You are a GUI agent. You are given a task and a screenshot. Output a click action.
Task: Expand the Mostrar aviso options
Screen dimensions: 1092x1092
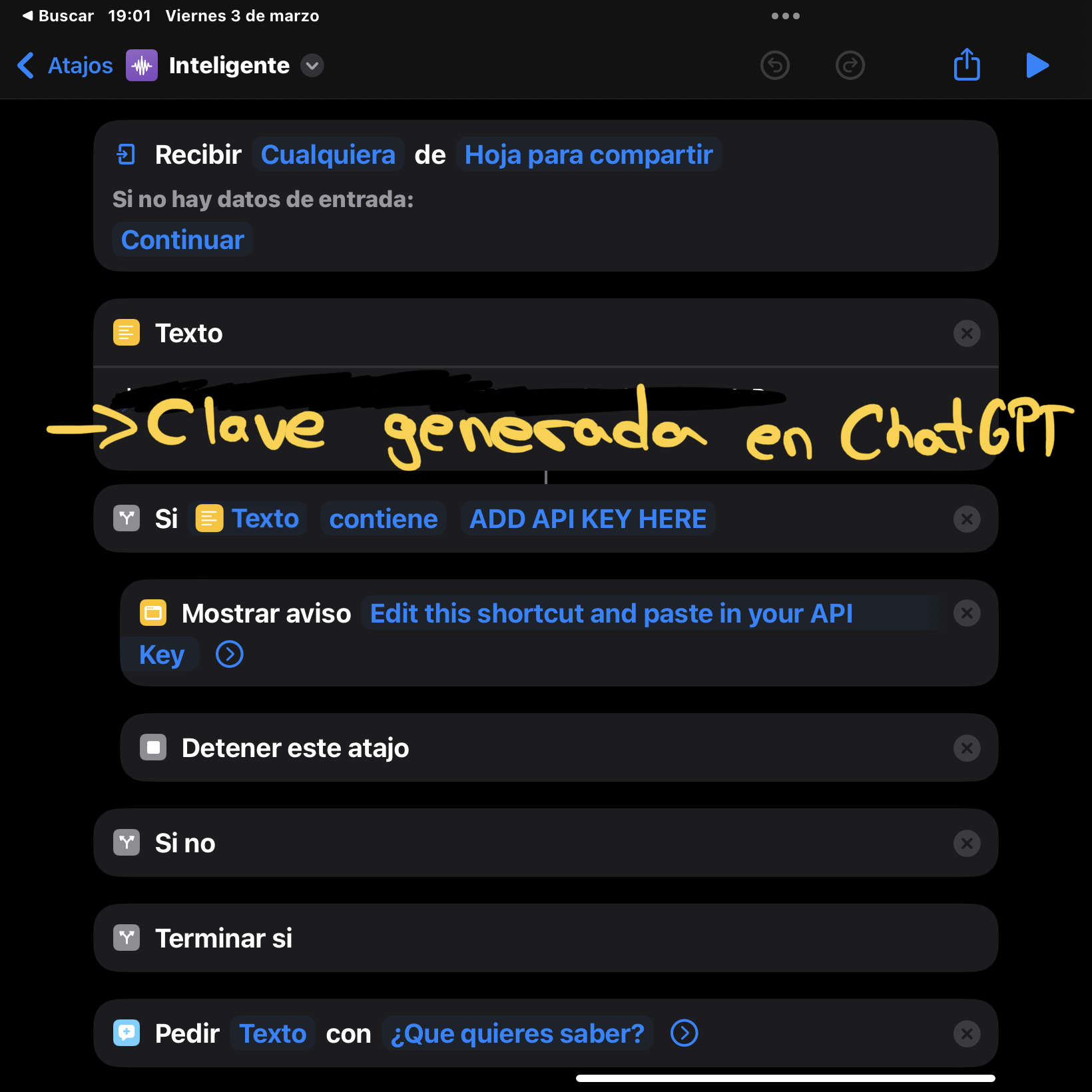tap(230, 655)
